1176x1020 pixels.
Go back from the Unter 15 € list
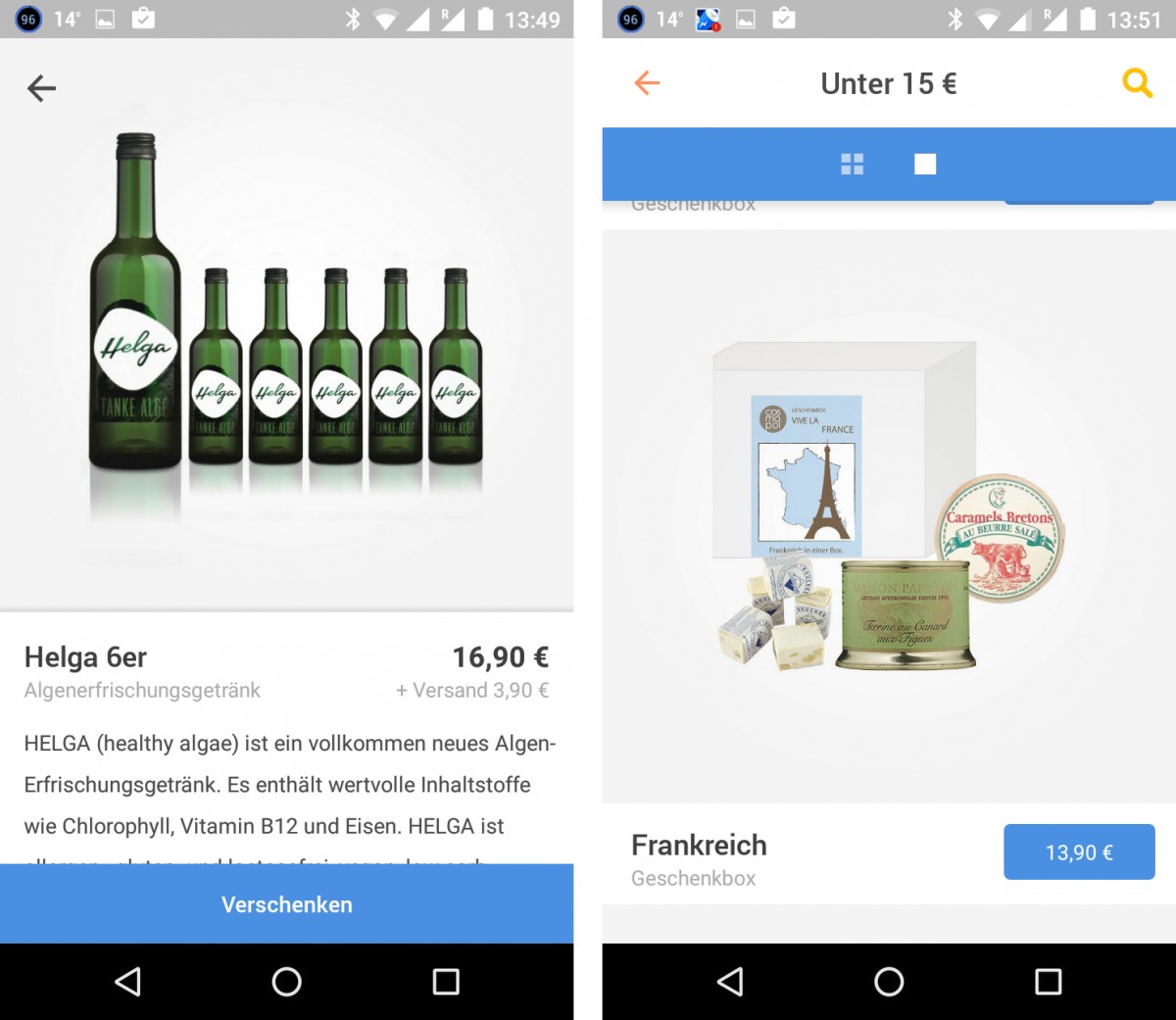point(647,83)
